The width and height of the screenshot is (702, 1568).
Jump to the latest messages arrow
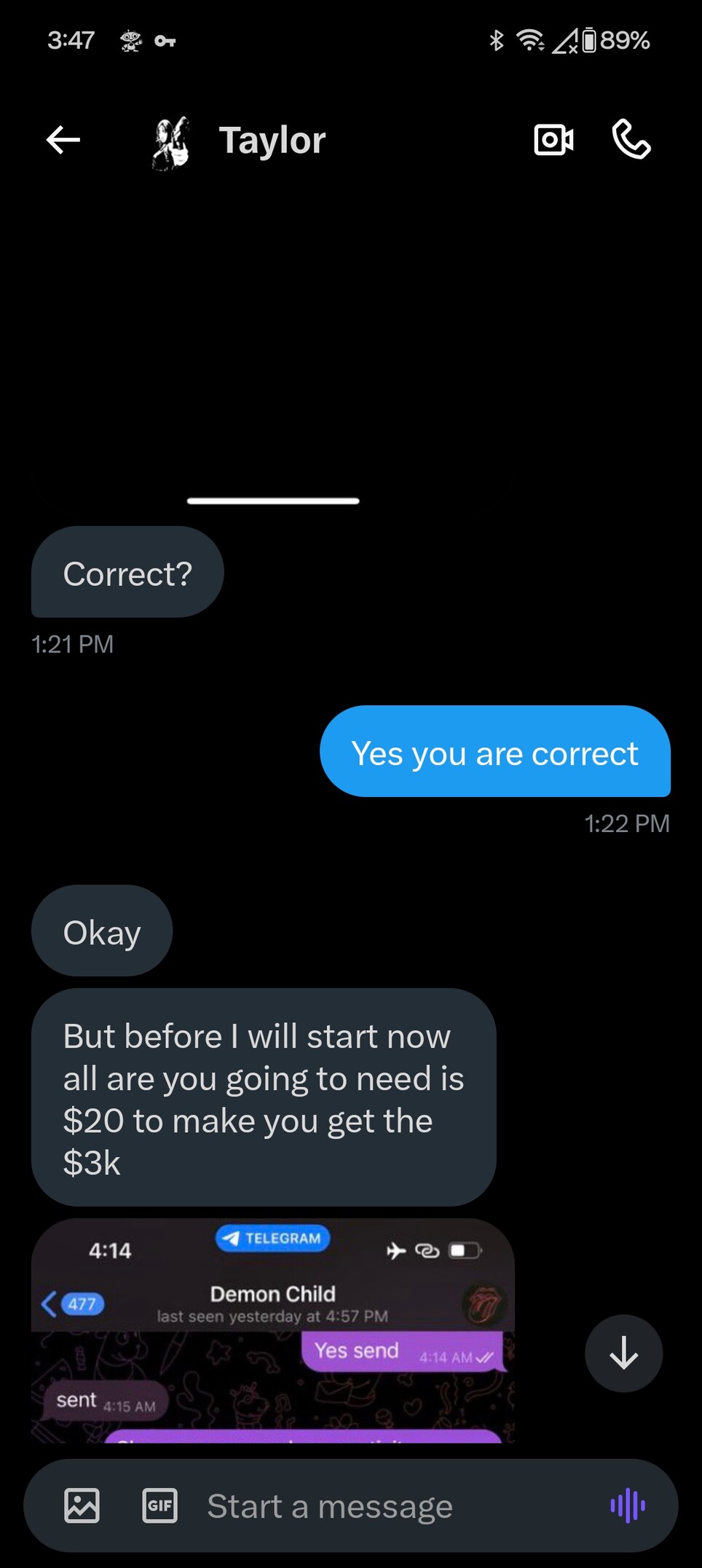[x=624, y=1354]
